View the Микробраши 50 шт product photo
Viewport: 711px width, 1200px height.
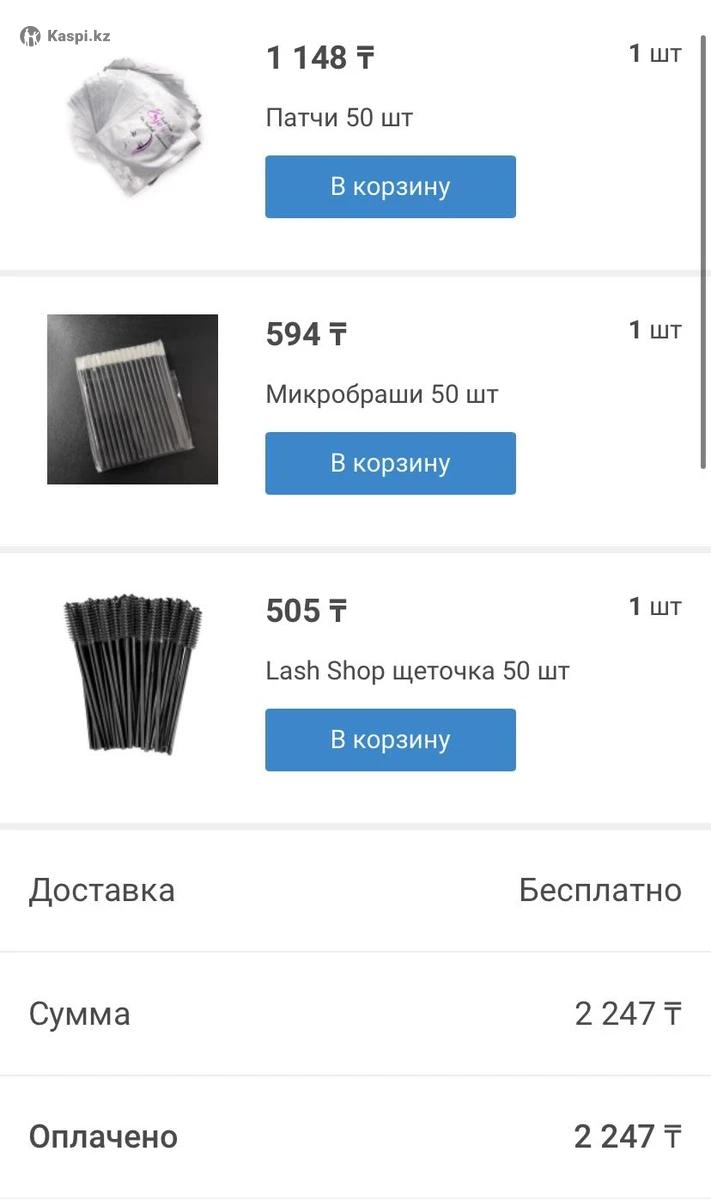coord(133,400)
